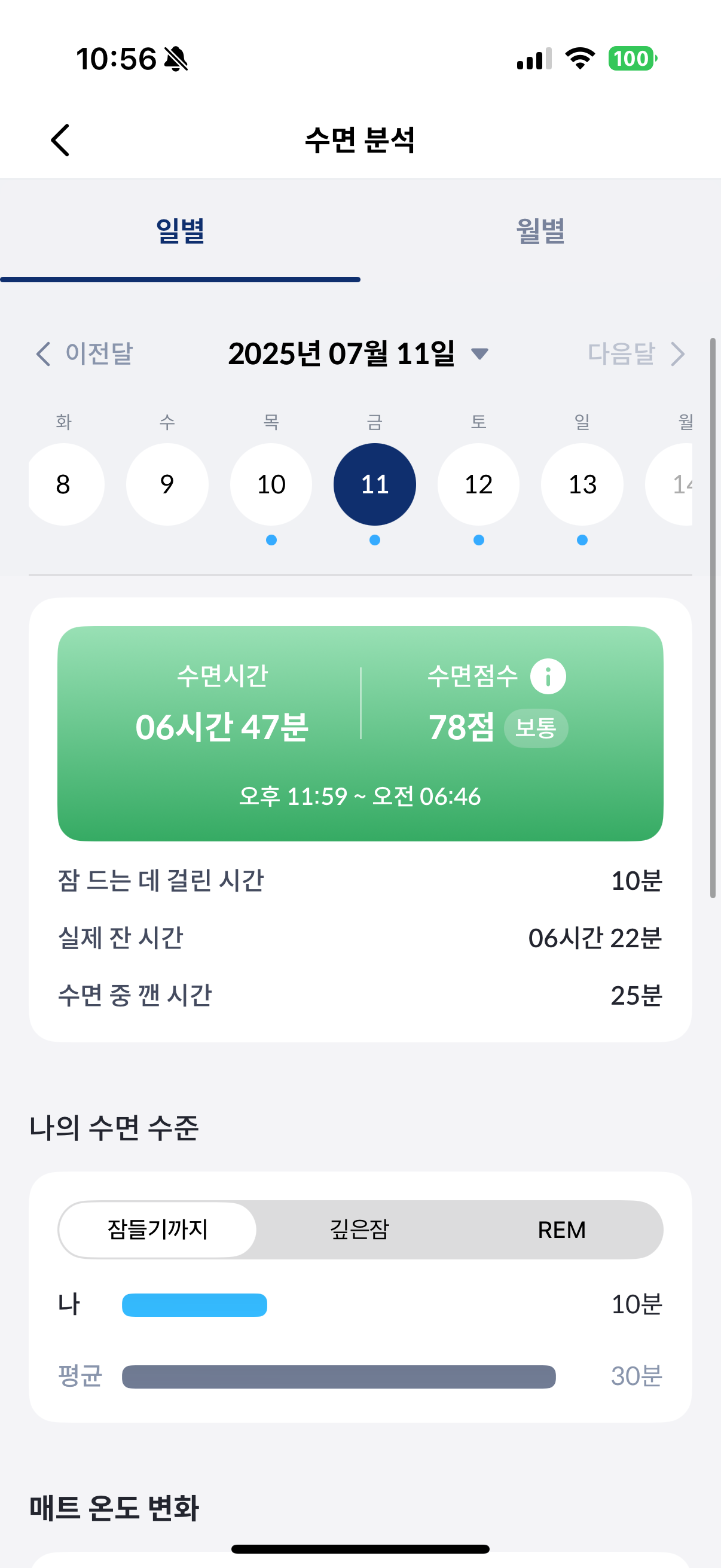Select day 9 in the calendar strip
This screenshot has width=721, height=1568.
coord(167,484)
